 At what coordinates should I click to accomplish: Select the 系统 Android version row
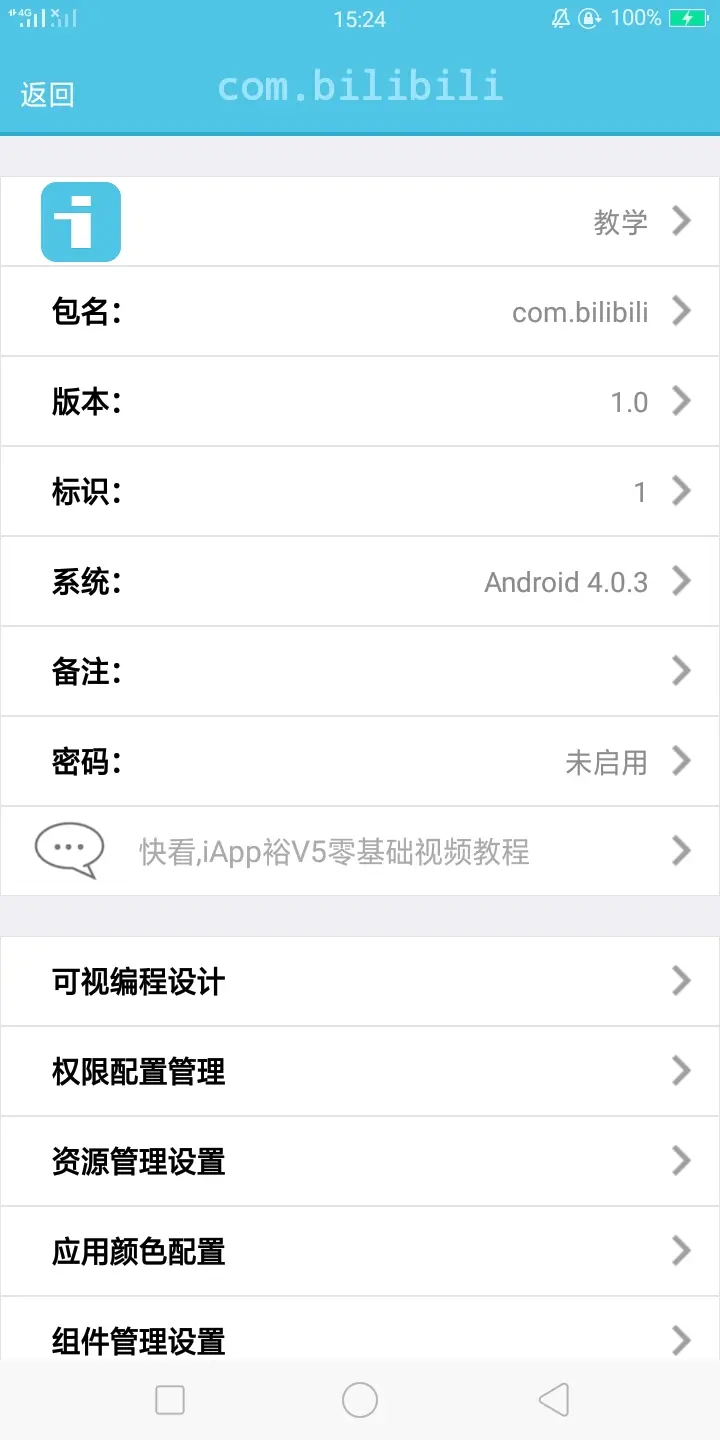(360, 582)
